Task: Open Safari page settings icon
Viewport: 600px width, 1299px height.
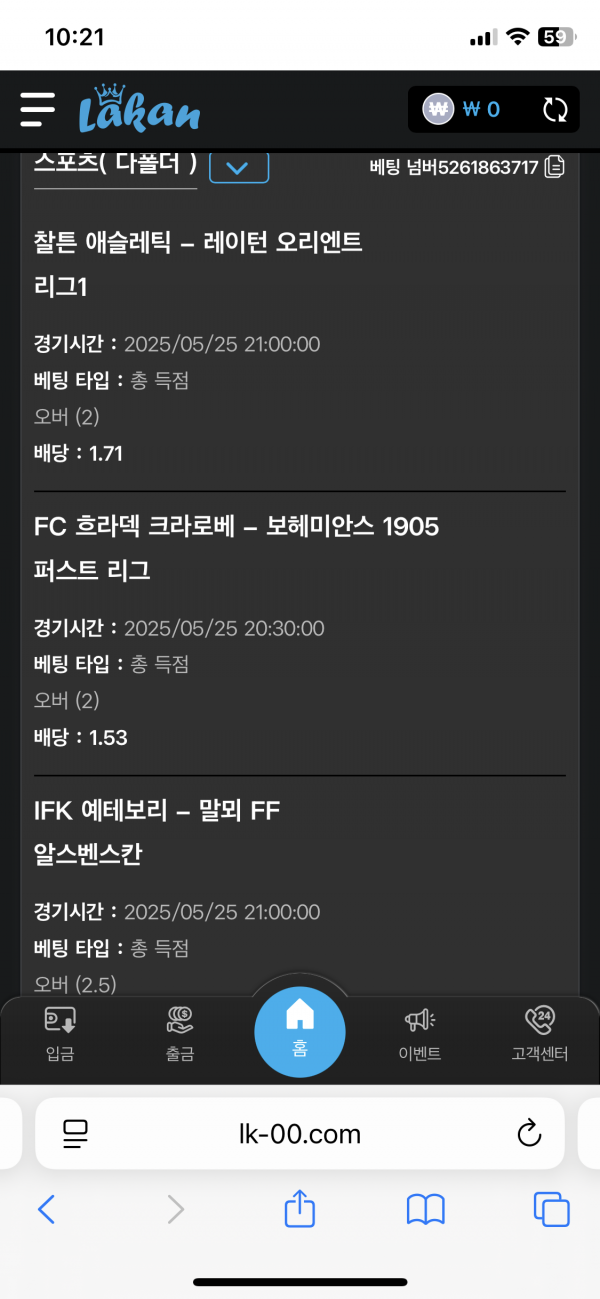Action: [x=75, y=1134]
